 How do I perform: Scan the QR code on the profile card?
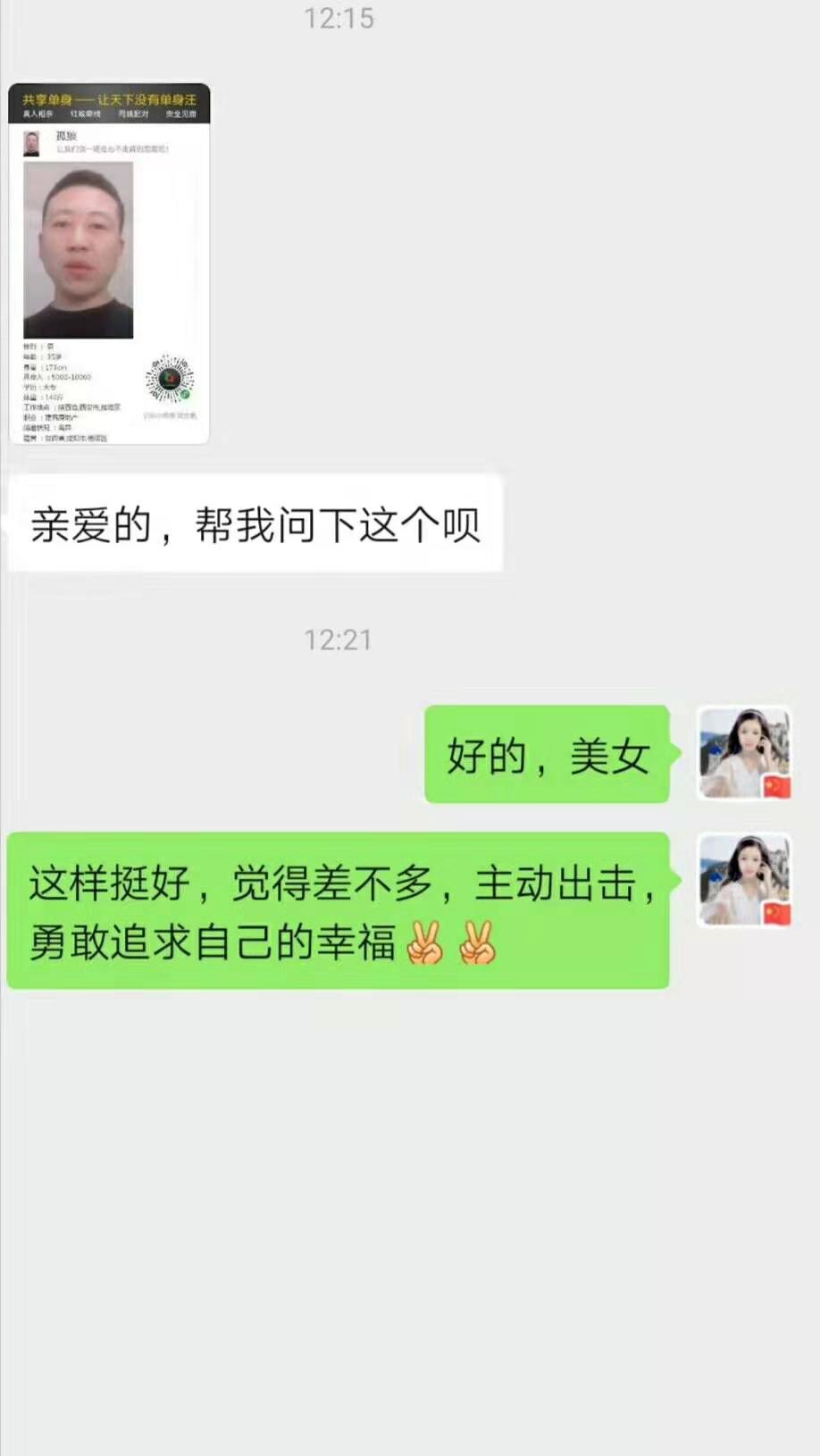click(x=168, y=381)
